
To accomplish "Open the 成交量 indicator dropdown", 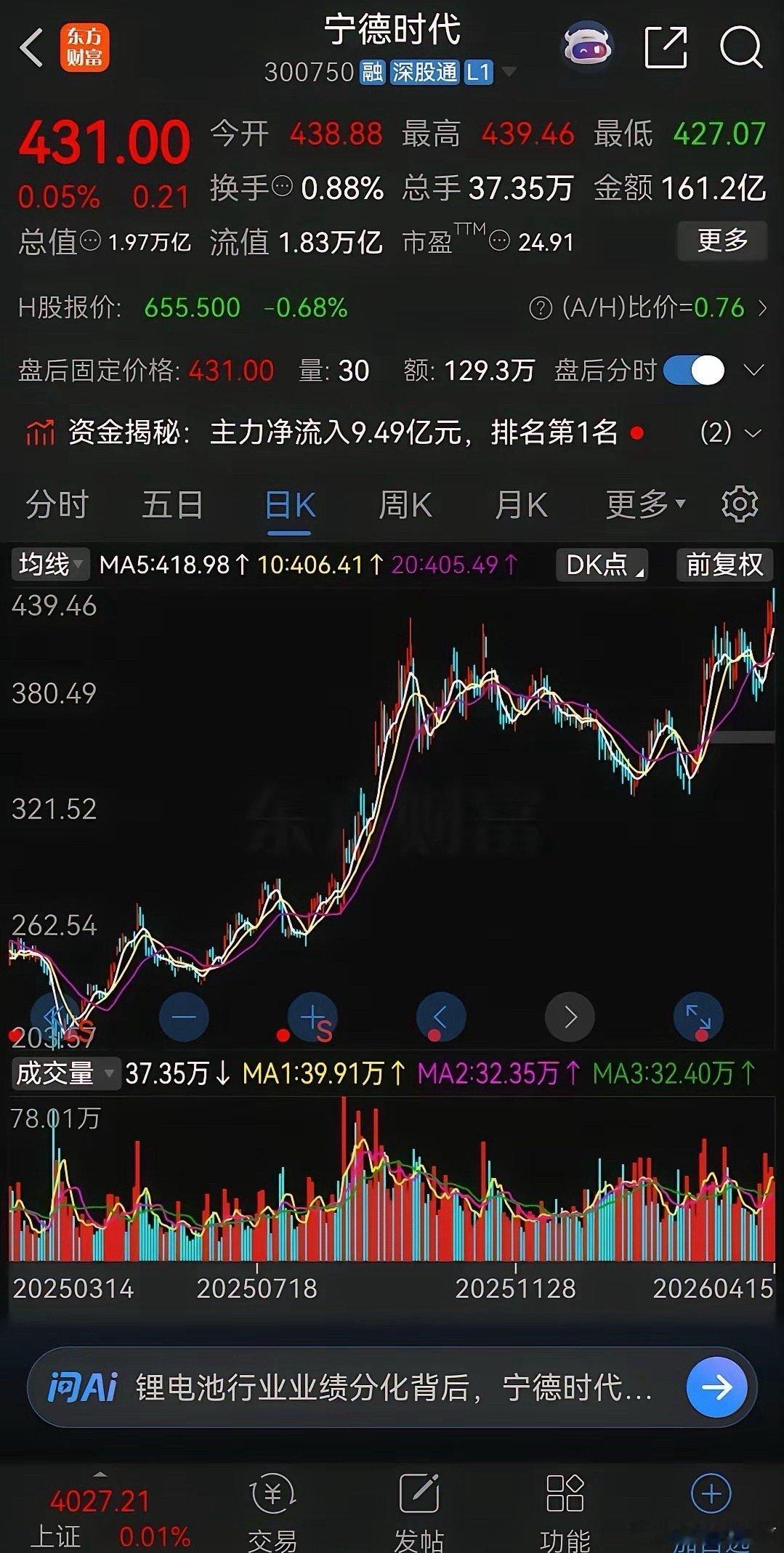I will 64,1072.
